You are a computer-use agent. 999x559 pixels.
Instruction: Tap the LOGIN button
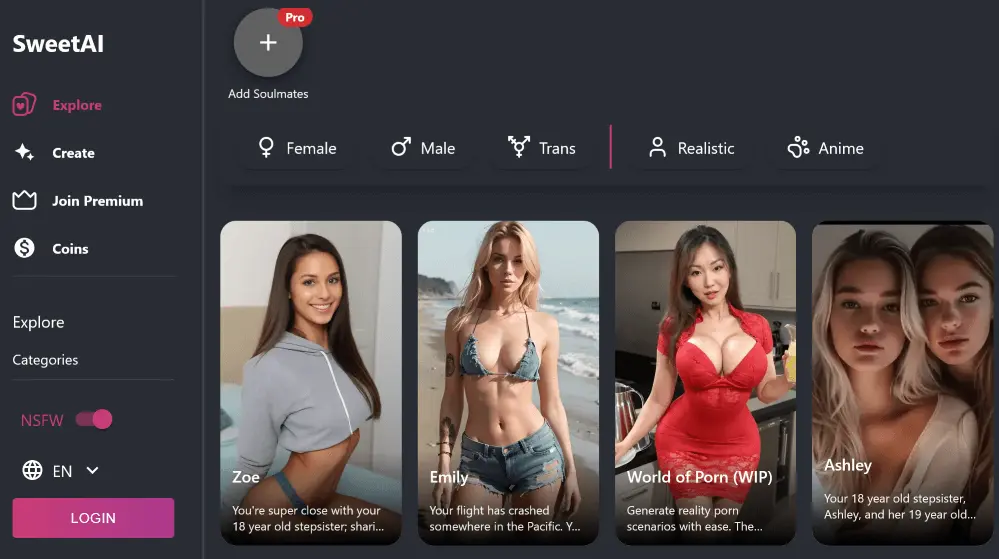[x=93, y=518]
